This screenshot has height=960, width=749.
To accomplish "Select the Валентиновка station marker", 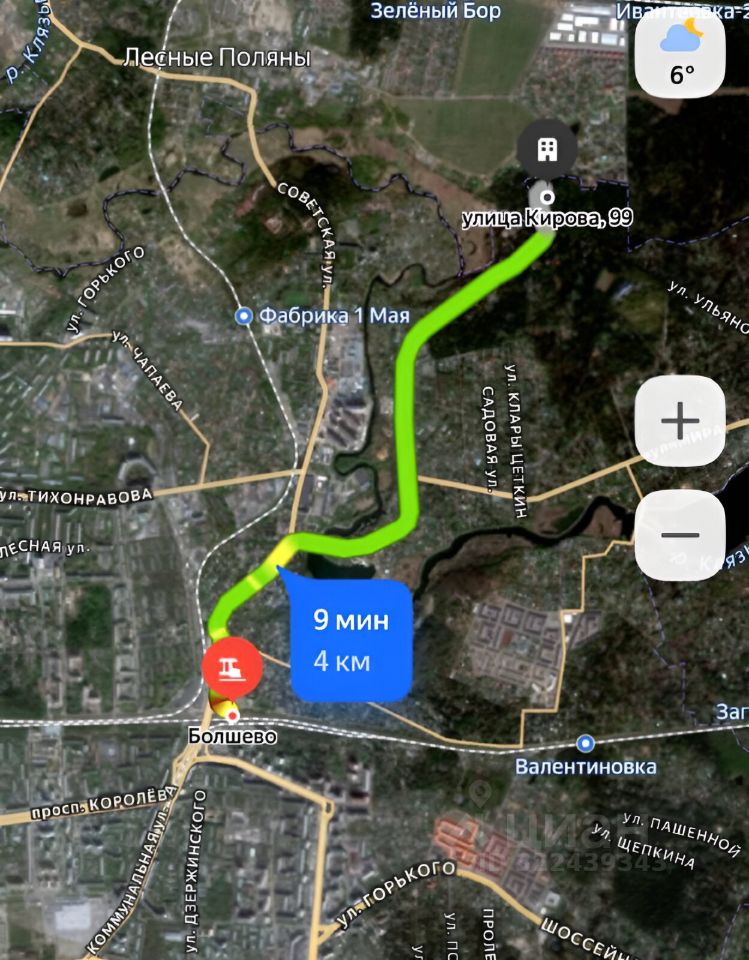I will point(586,743).
